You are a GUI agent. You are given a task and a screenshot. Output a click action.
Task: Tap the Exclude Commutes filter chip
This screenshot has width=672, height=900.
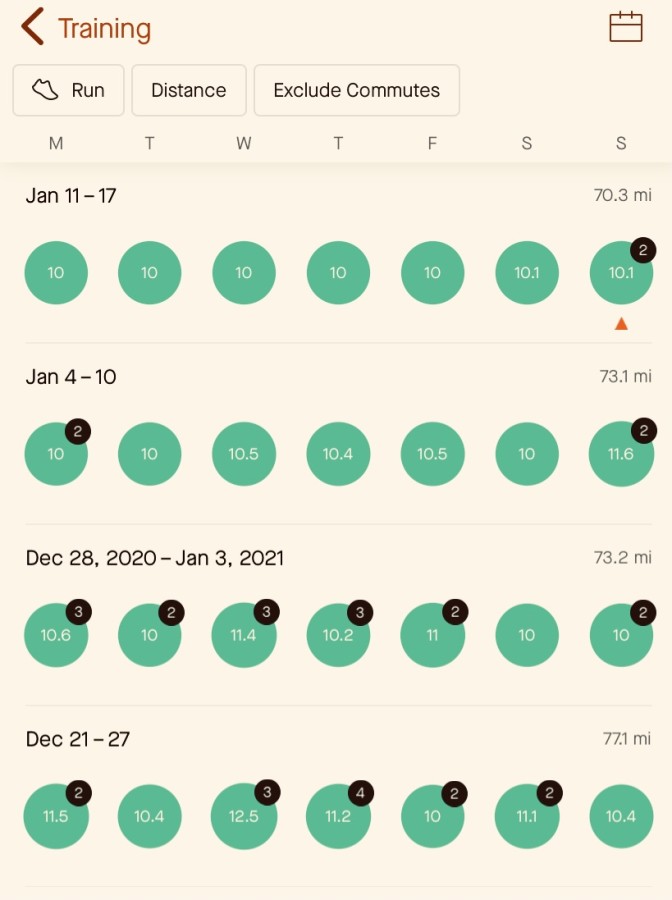356,90
